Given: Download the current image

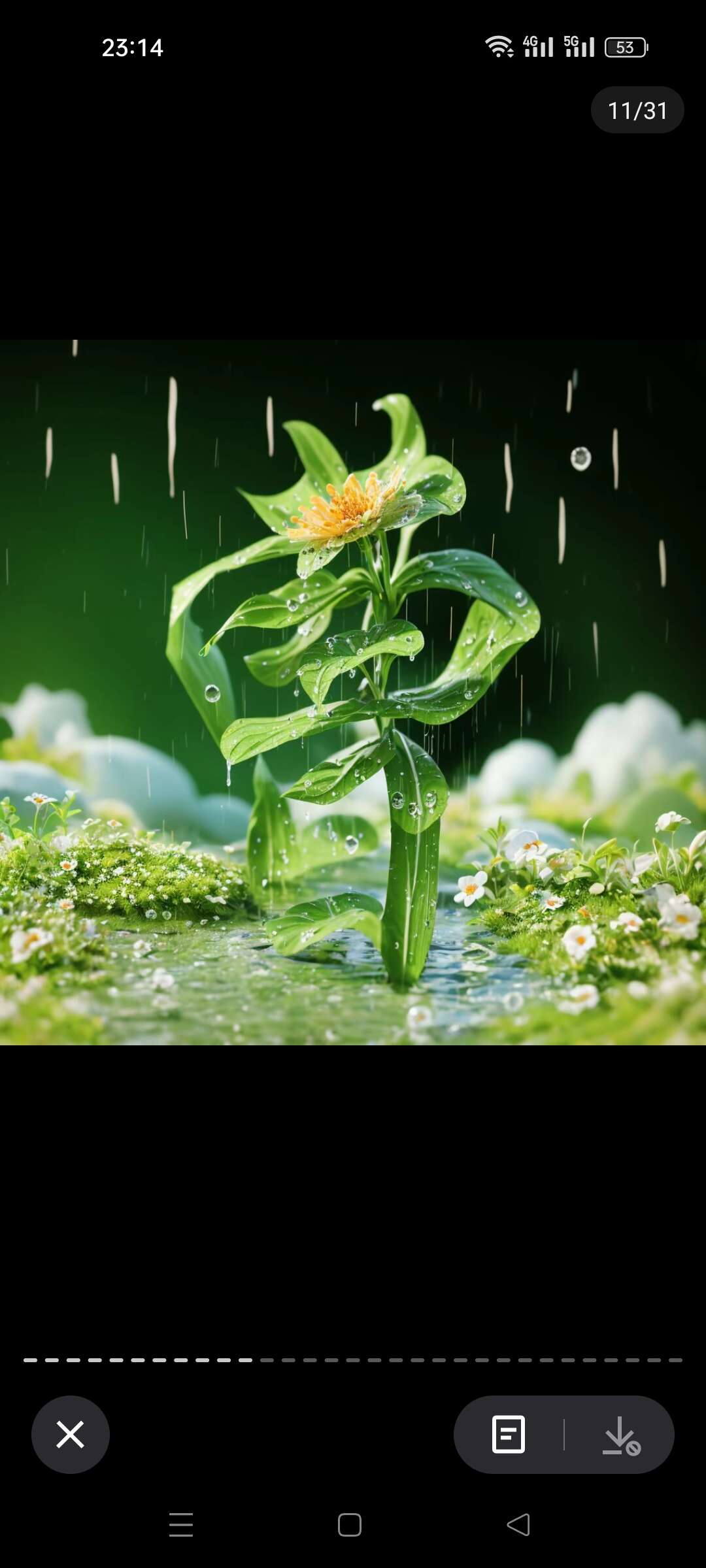Looking at the screenshot, I should click(620, 1436).
